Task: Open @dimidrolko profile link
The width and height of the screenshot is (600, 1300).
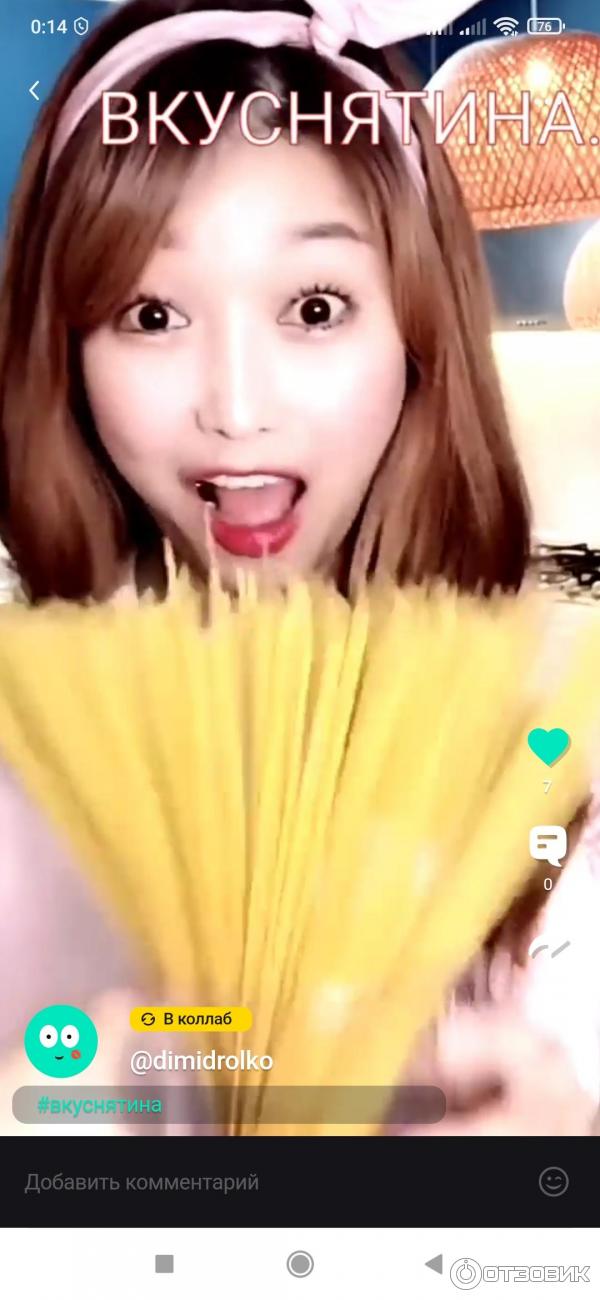Action: (201, 1061)
